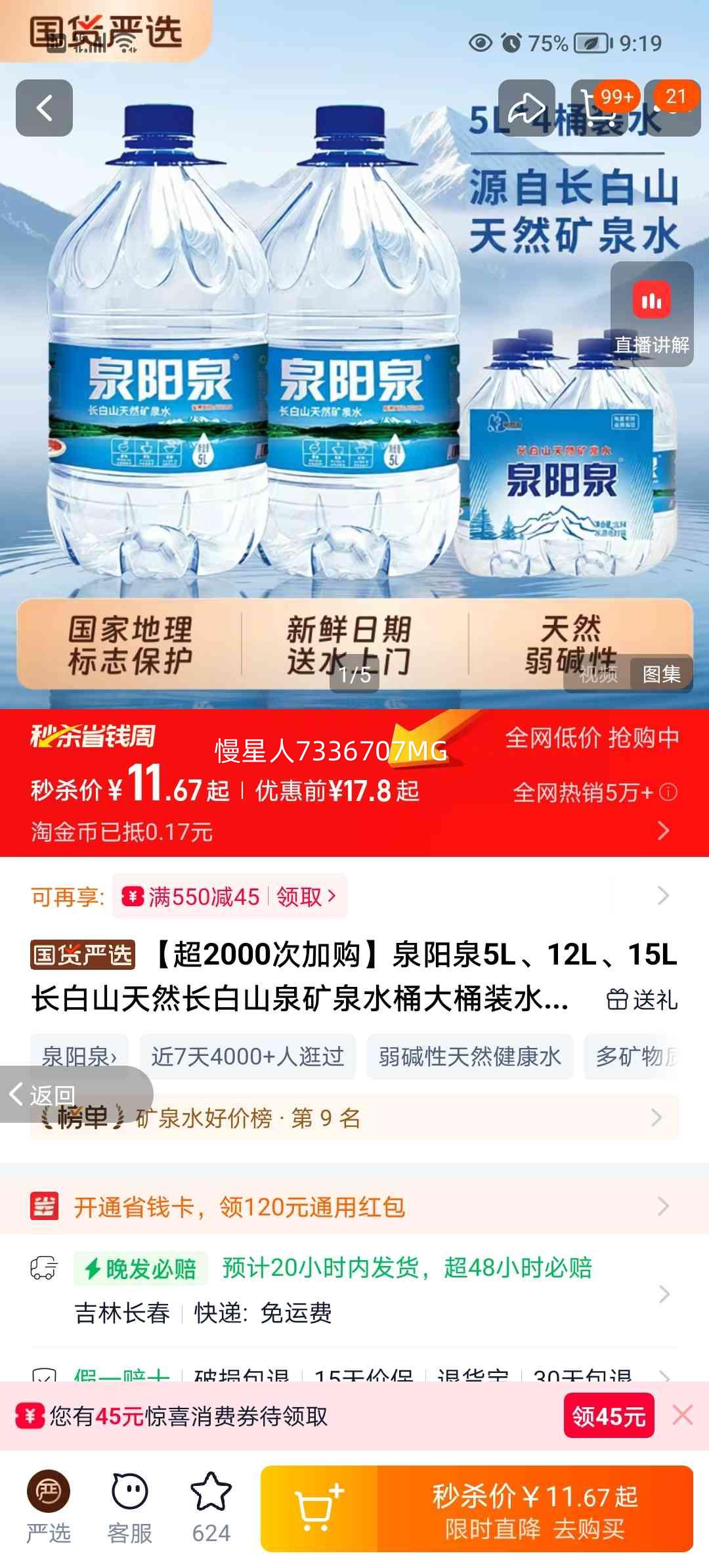The height and width of the screenshot is (1568, 709).
Task: Open the 严选 storefront icon in bottom bar
Action: point(48,1504)
